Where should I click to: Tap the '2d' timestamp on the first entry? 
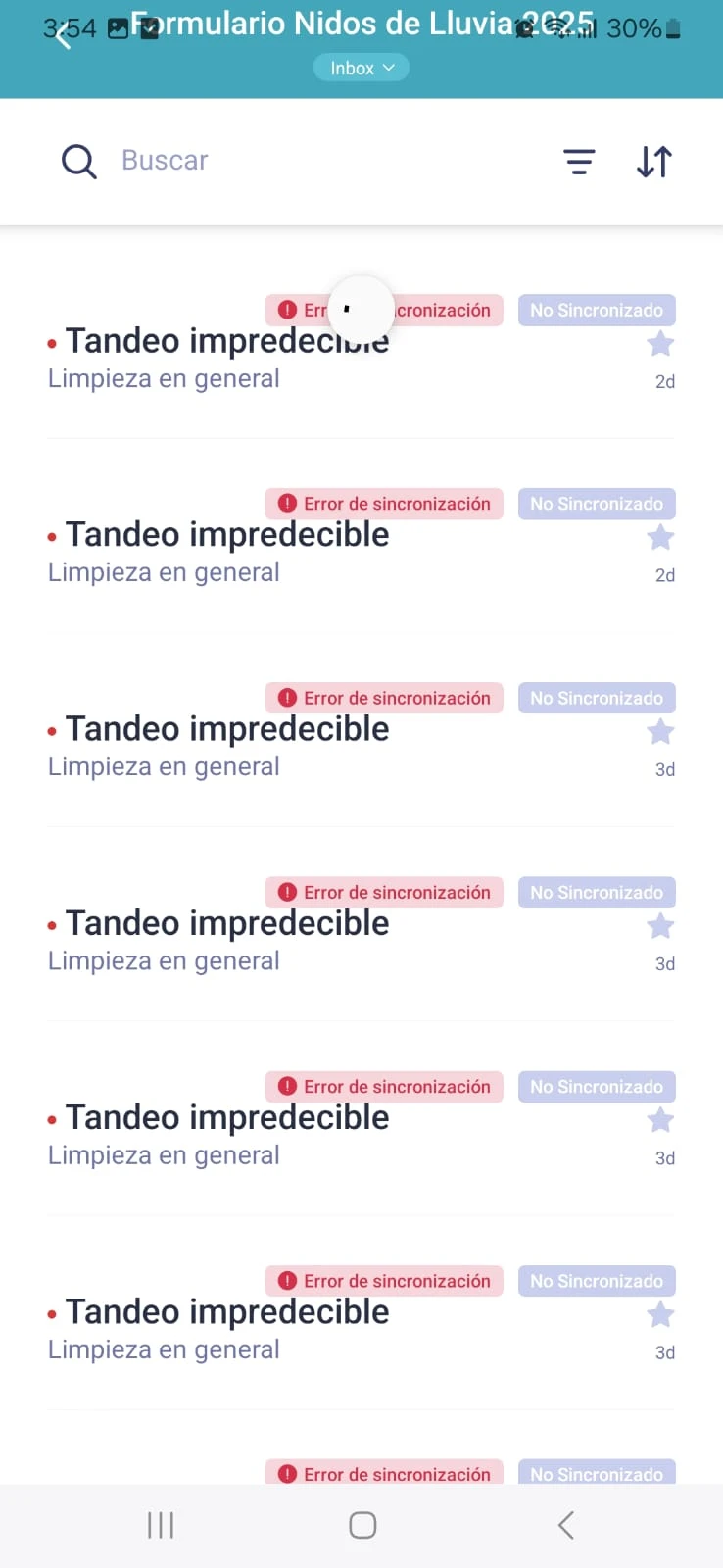[664, 381]
